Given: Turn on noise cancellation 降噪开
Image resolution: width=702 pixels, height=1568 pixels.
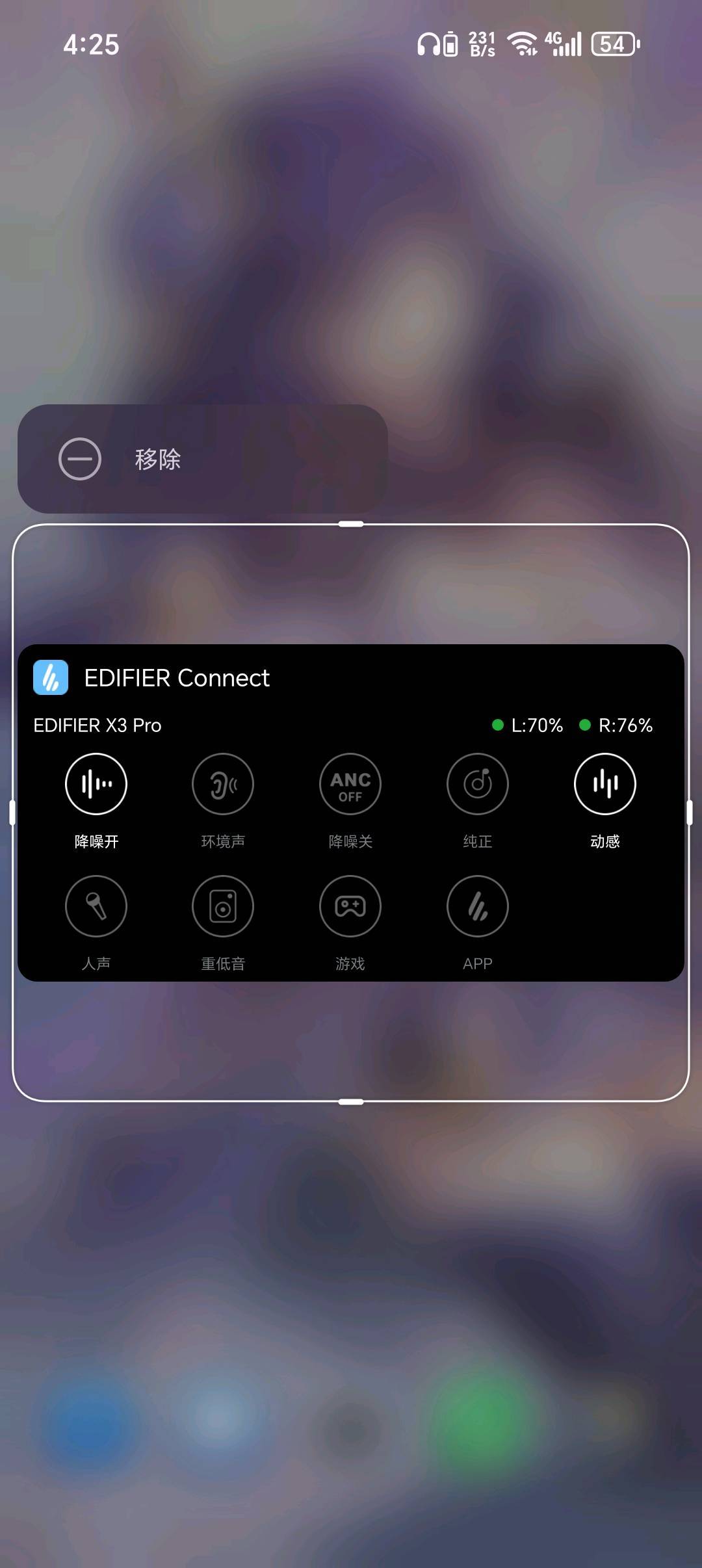Looking at the screenshot, I should [96, 784].
